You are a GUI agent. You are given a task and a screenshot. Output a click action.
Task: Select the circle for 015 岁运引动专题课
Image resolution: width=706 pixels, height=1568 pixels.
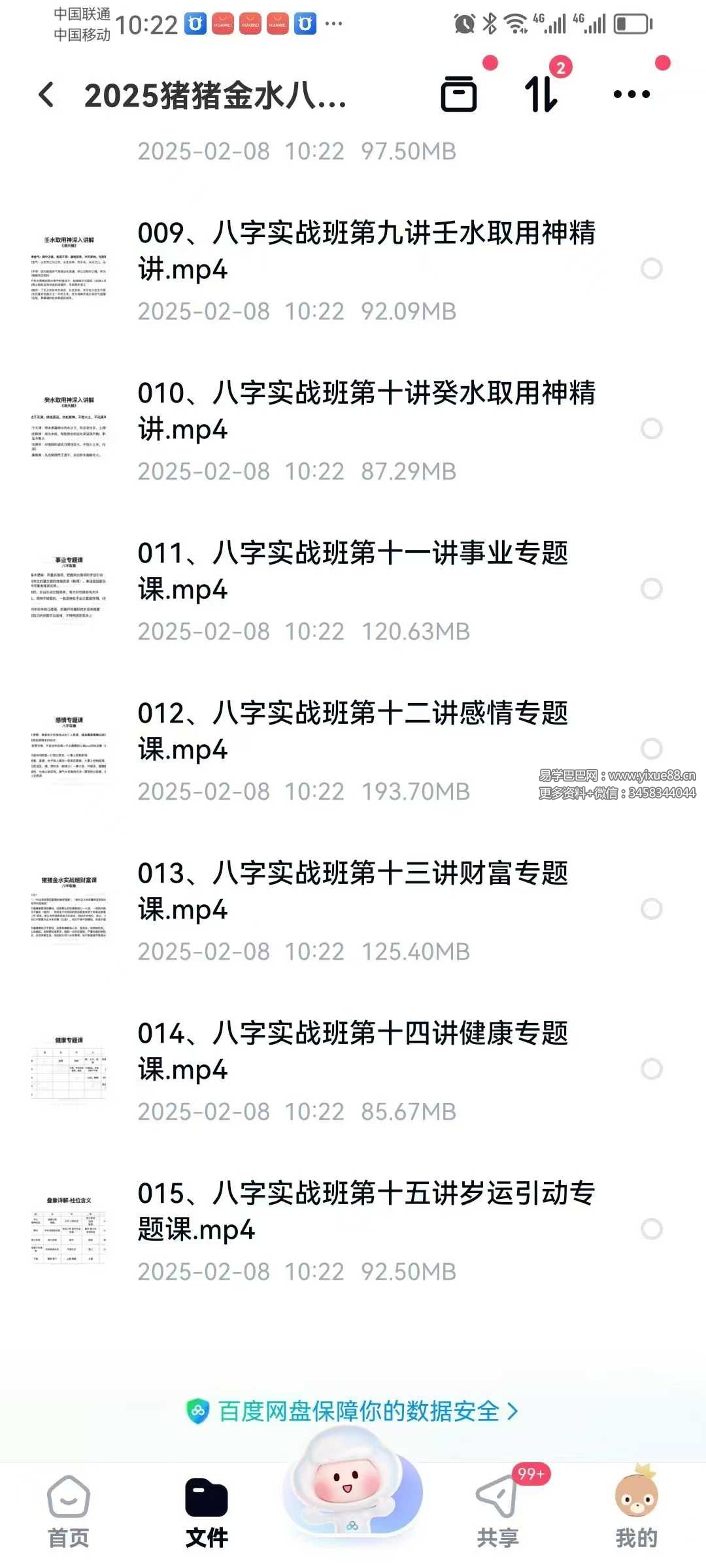[652, 1229]
